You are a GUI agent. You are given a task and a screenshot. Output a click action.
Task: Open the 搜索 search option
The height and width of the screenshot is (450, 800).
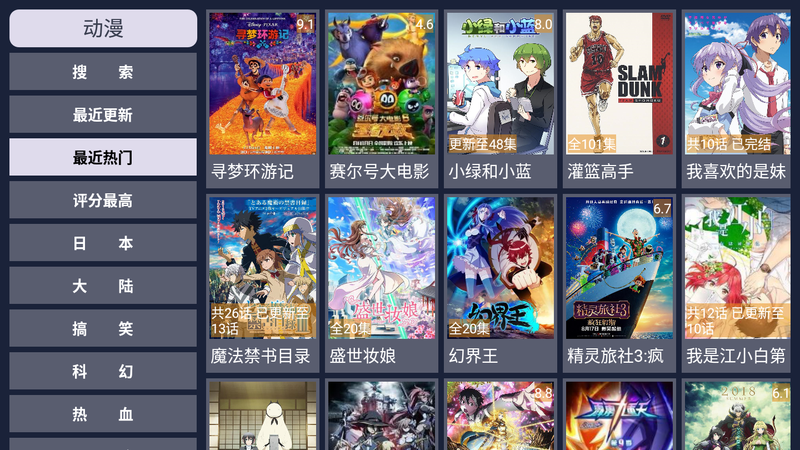(103, 72)
